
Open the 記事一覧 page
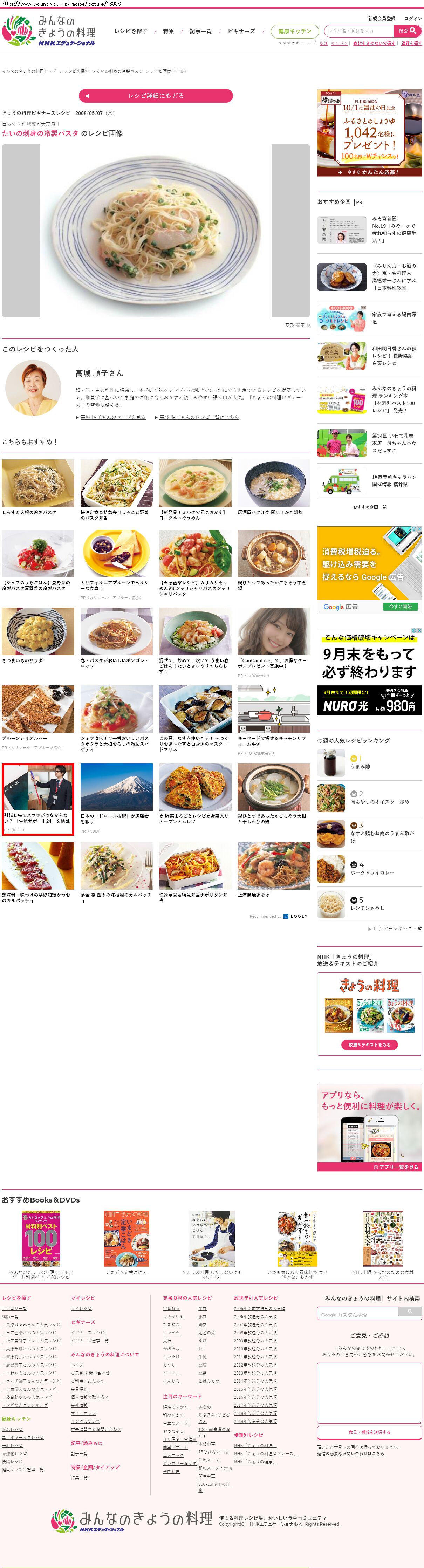pyautogui.click(x=201, y=31)
